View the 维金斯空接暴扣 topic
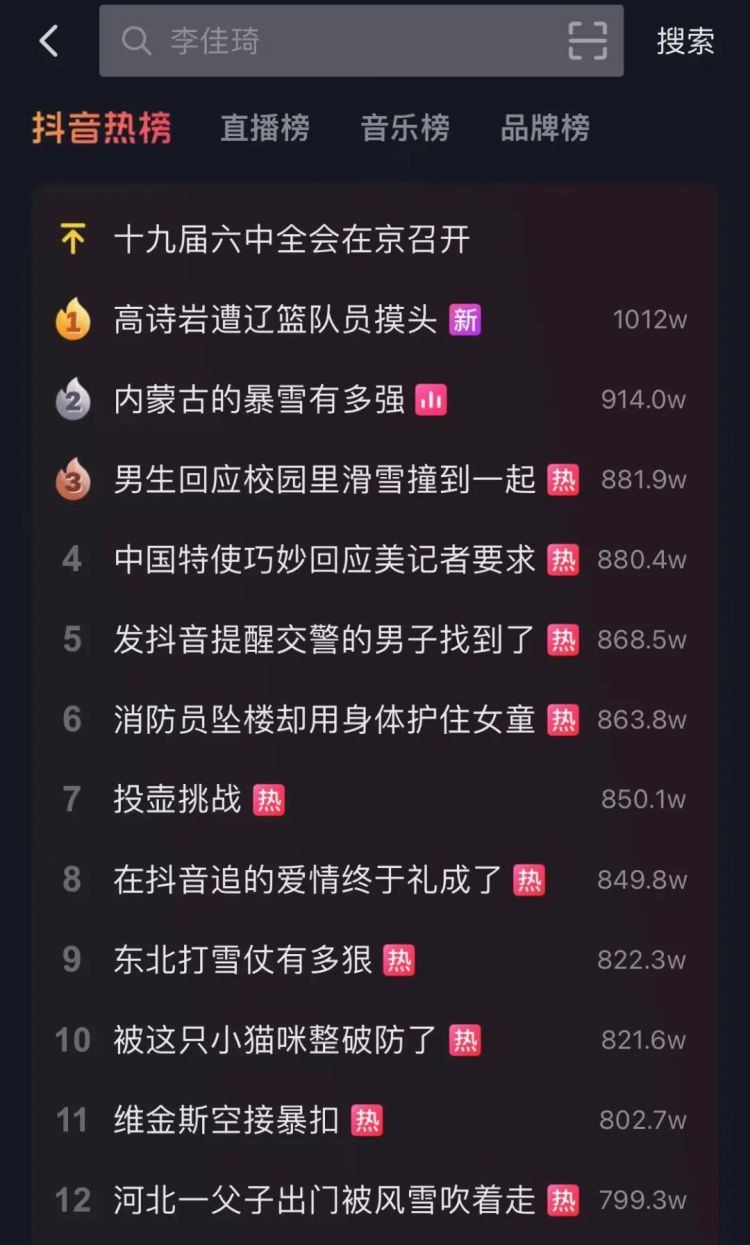The height and width of the screenshot is (1245, 750). [x=227, y=1120]
